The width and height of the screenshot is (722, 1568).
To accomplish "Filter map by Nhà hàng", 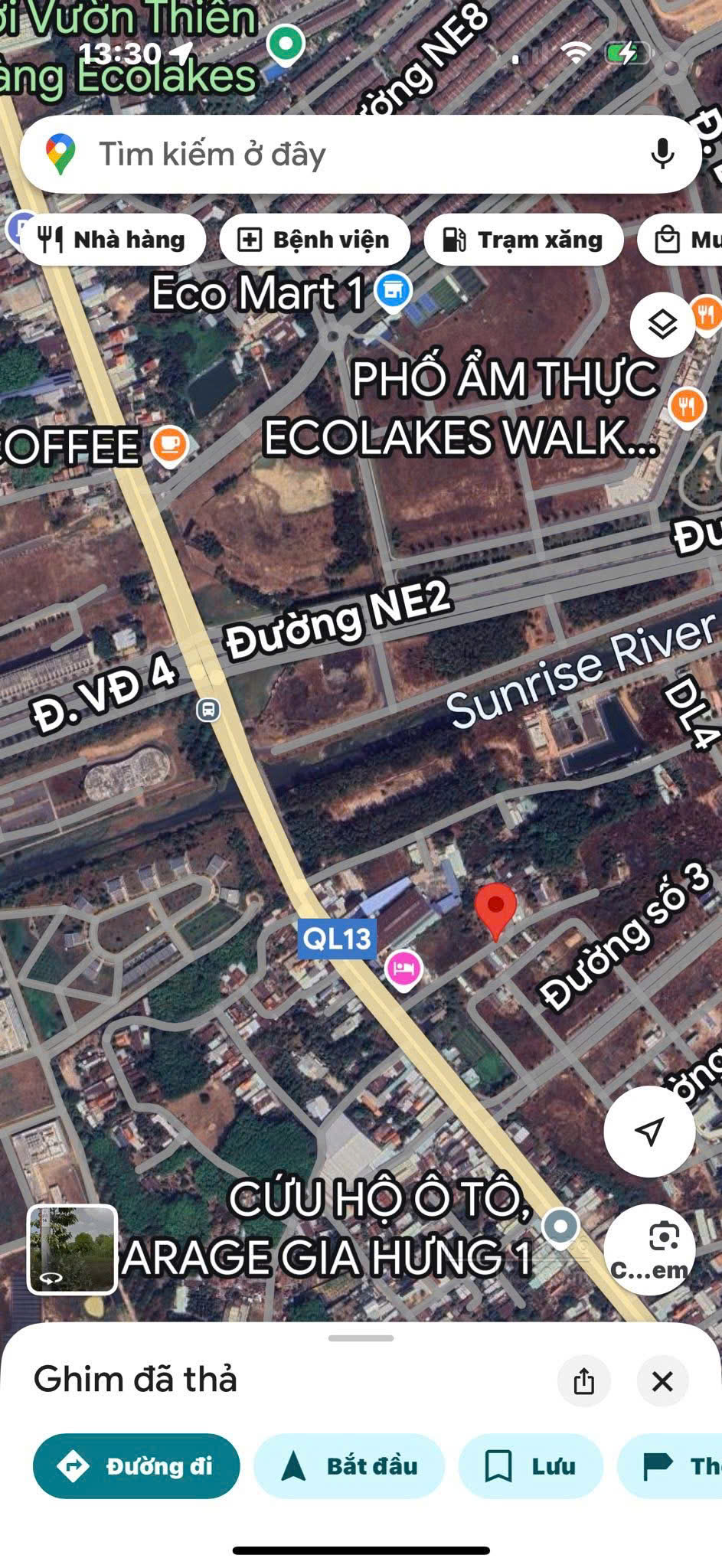I will point(113,240).
